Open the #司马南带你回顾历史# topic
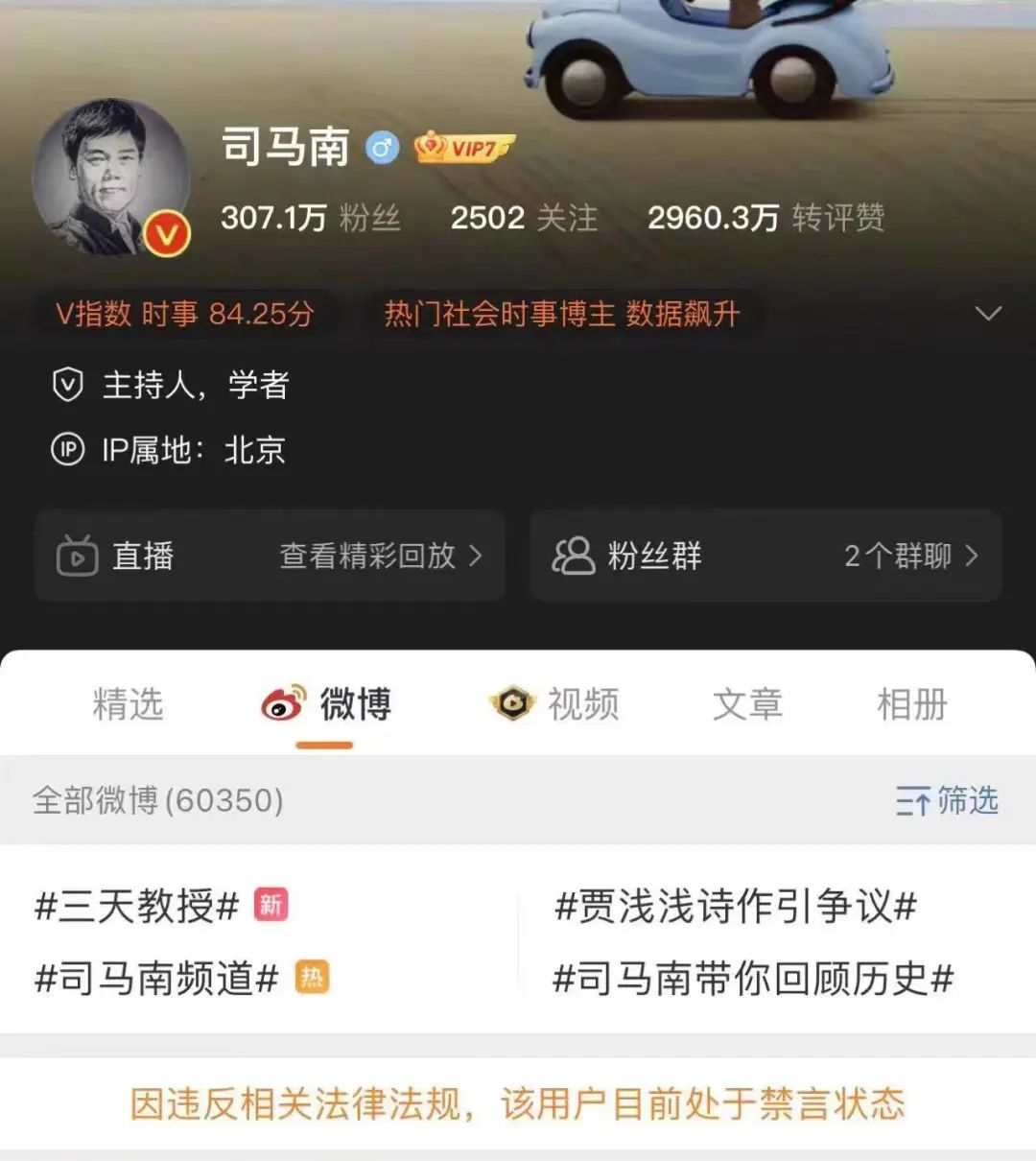Viewport: 1036px width, 1161px height. (x=753, y=979)
